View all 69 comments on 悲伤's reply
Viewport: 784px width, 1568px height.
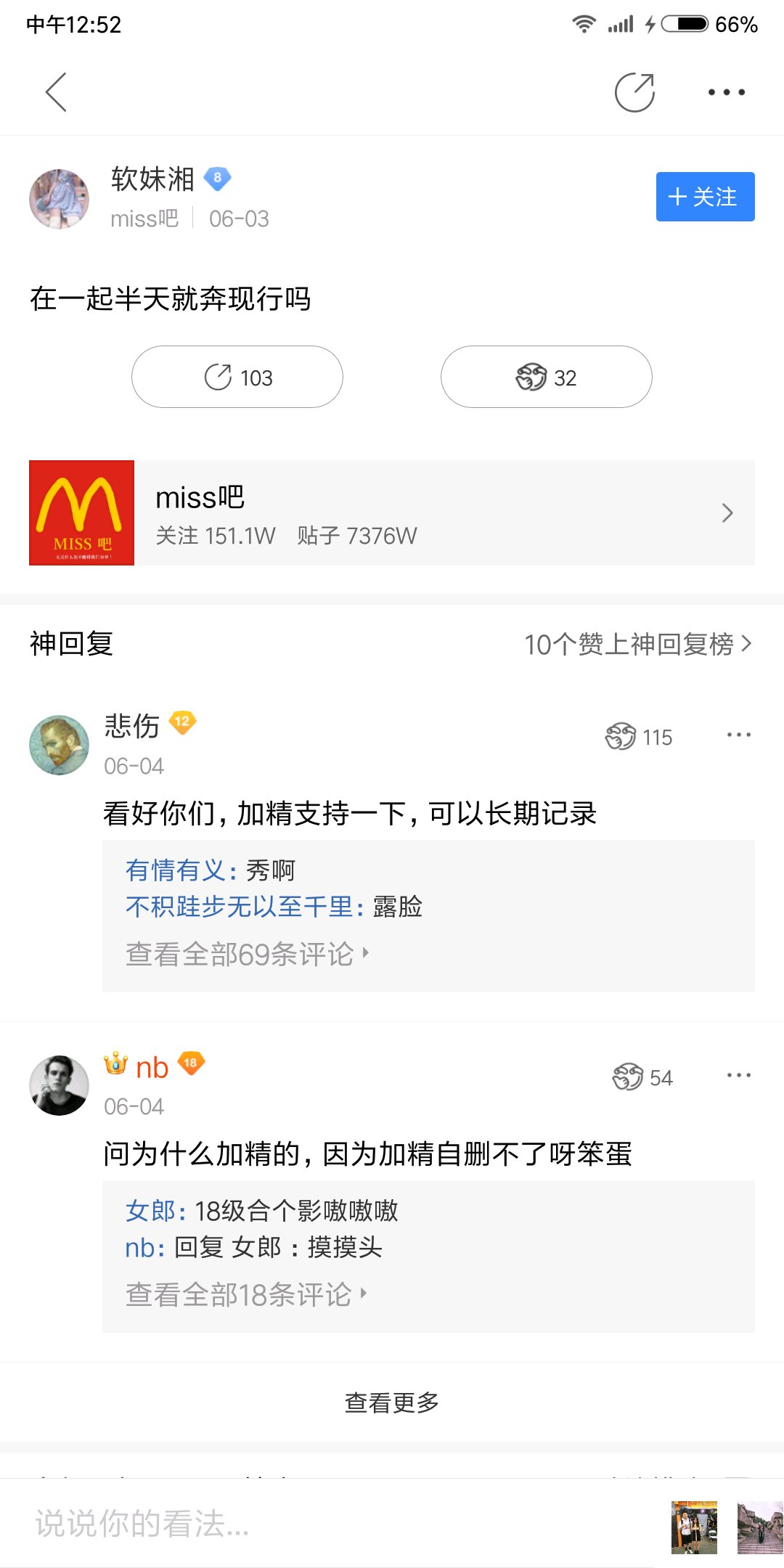[247, 954]
